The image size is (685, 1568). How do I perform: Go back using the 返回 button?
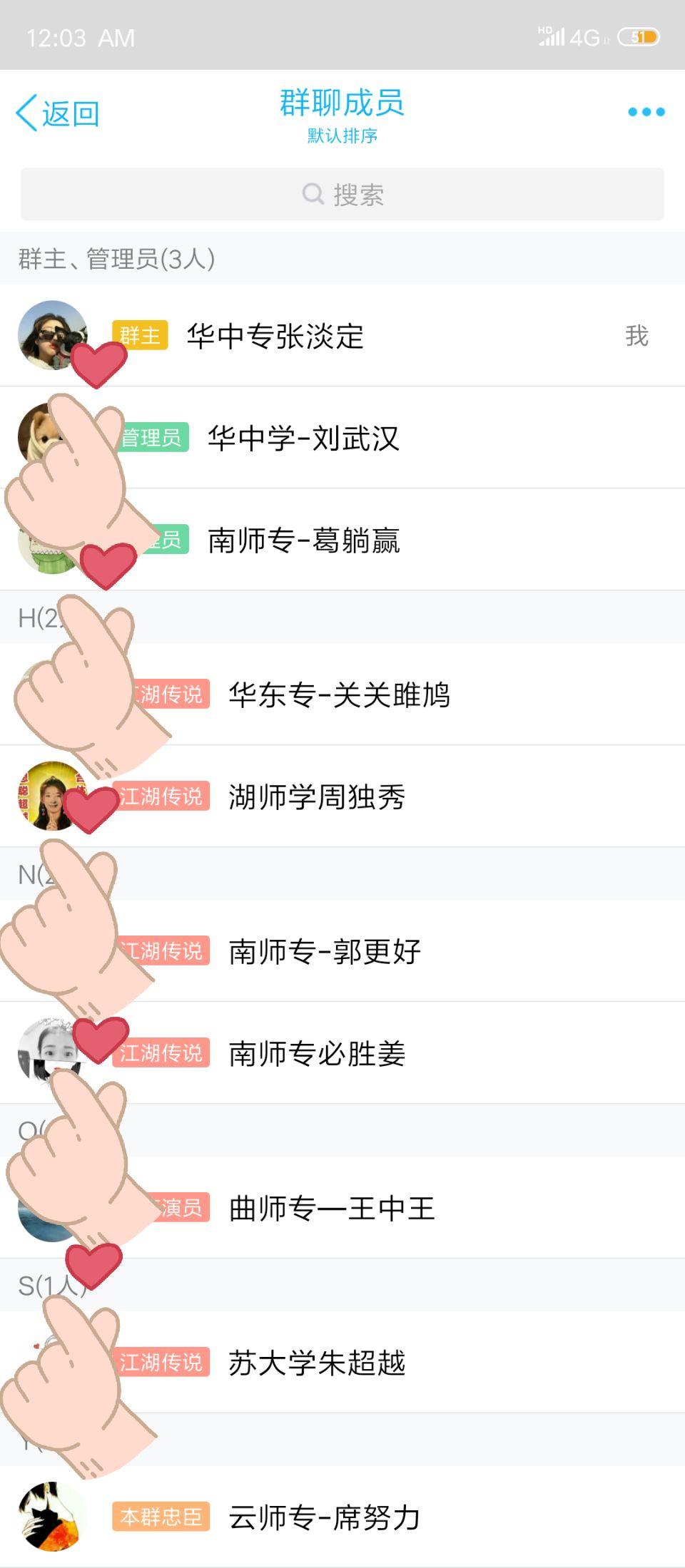coord(58,113)
